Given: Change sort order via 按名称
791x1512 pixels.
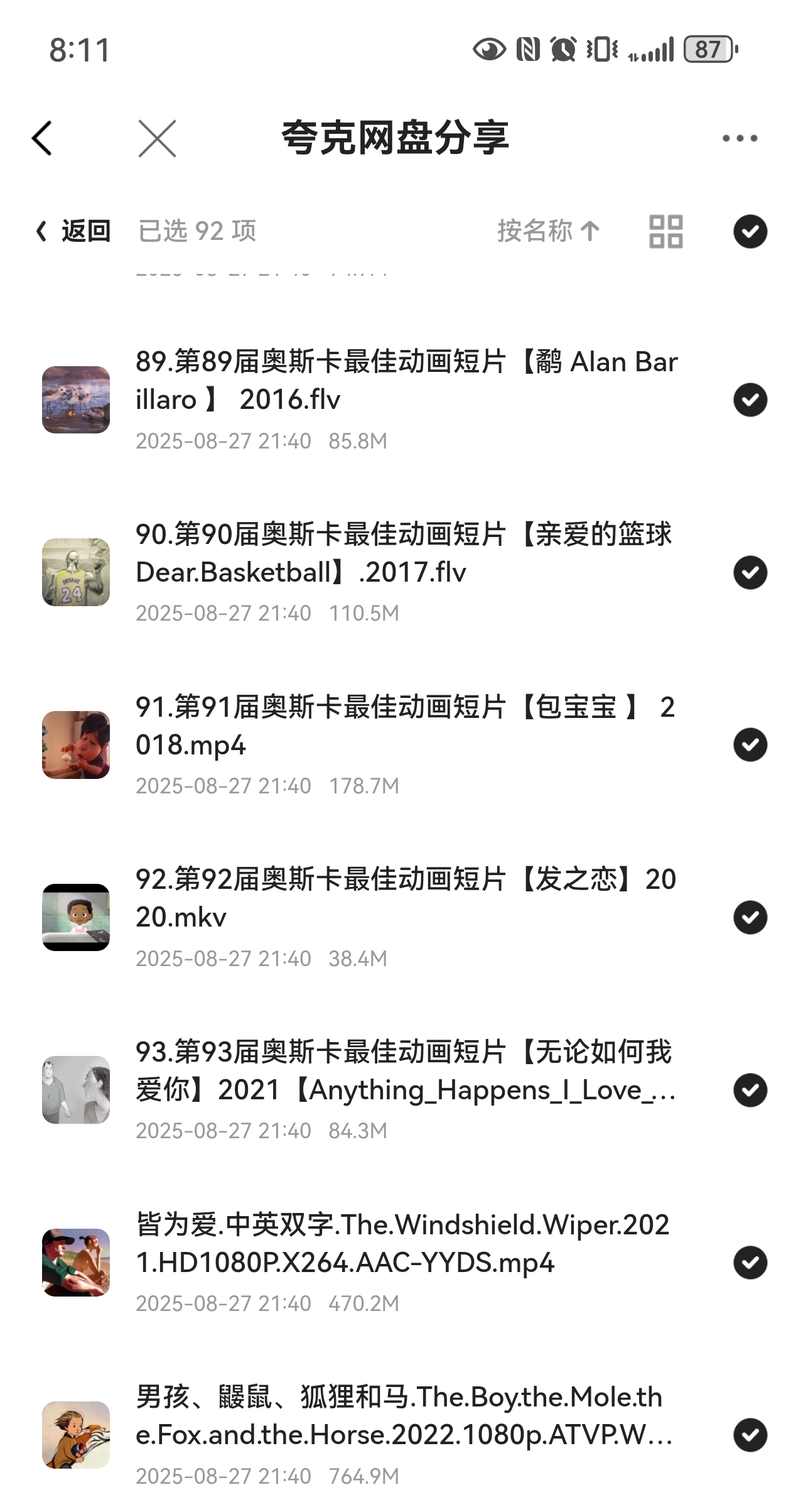Looking at the screenshot, I should [548, 231].
